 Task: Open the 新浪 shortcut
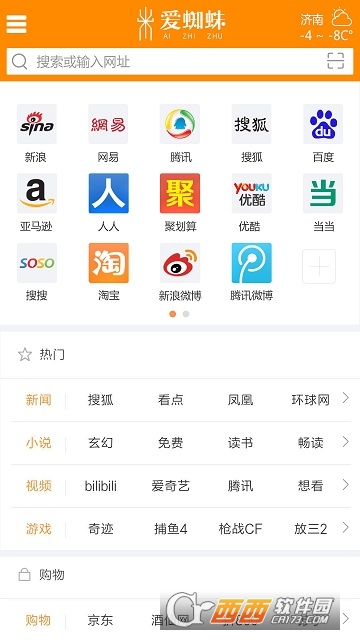(x=37, y=133)
